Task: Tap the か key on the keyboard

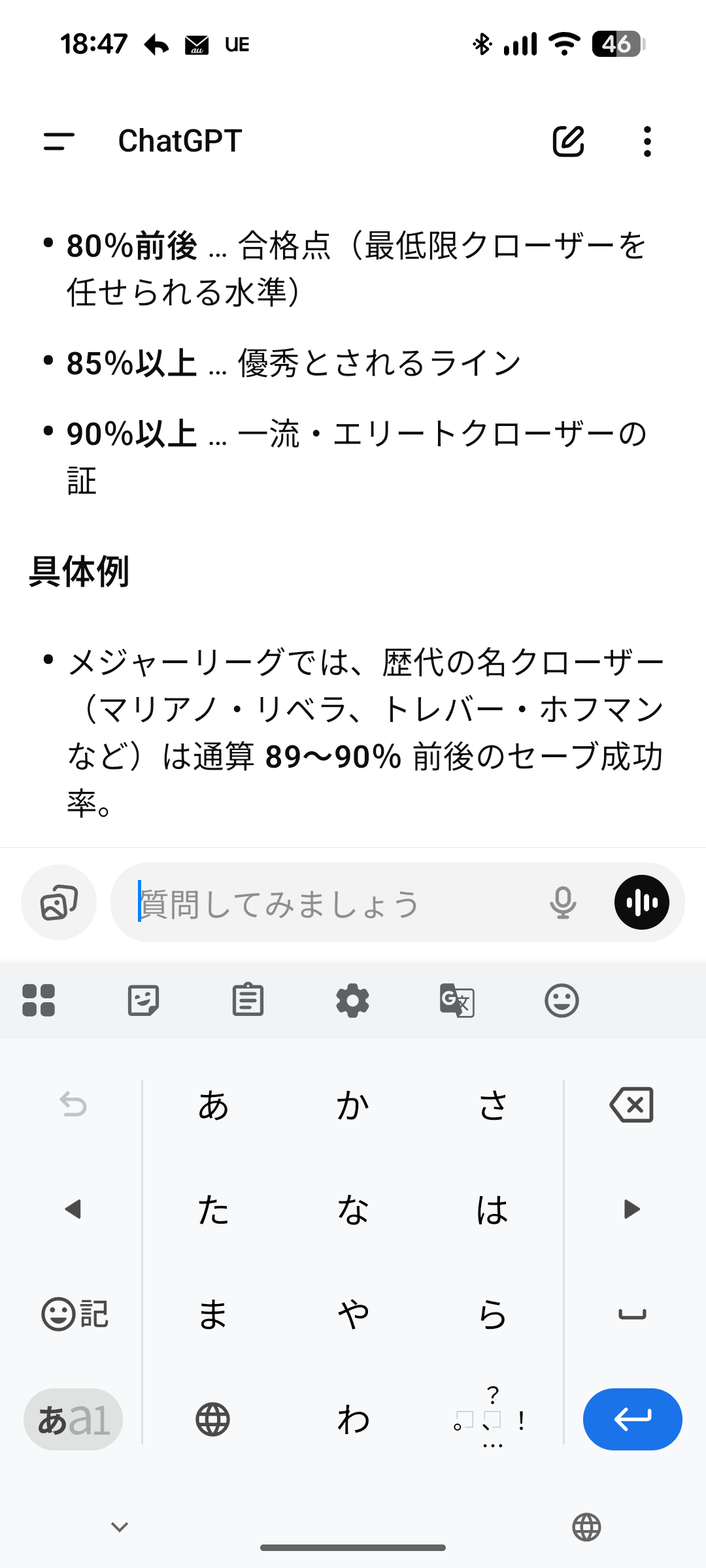Action: 353,1105
